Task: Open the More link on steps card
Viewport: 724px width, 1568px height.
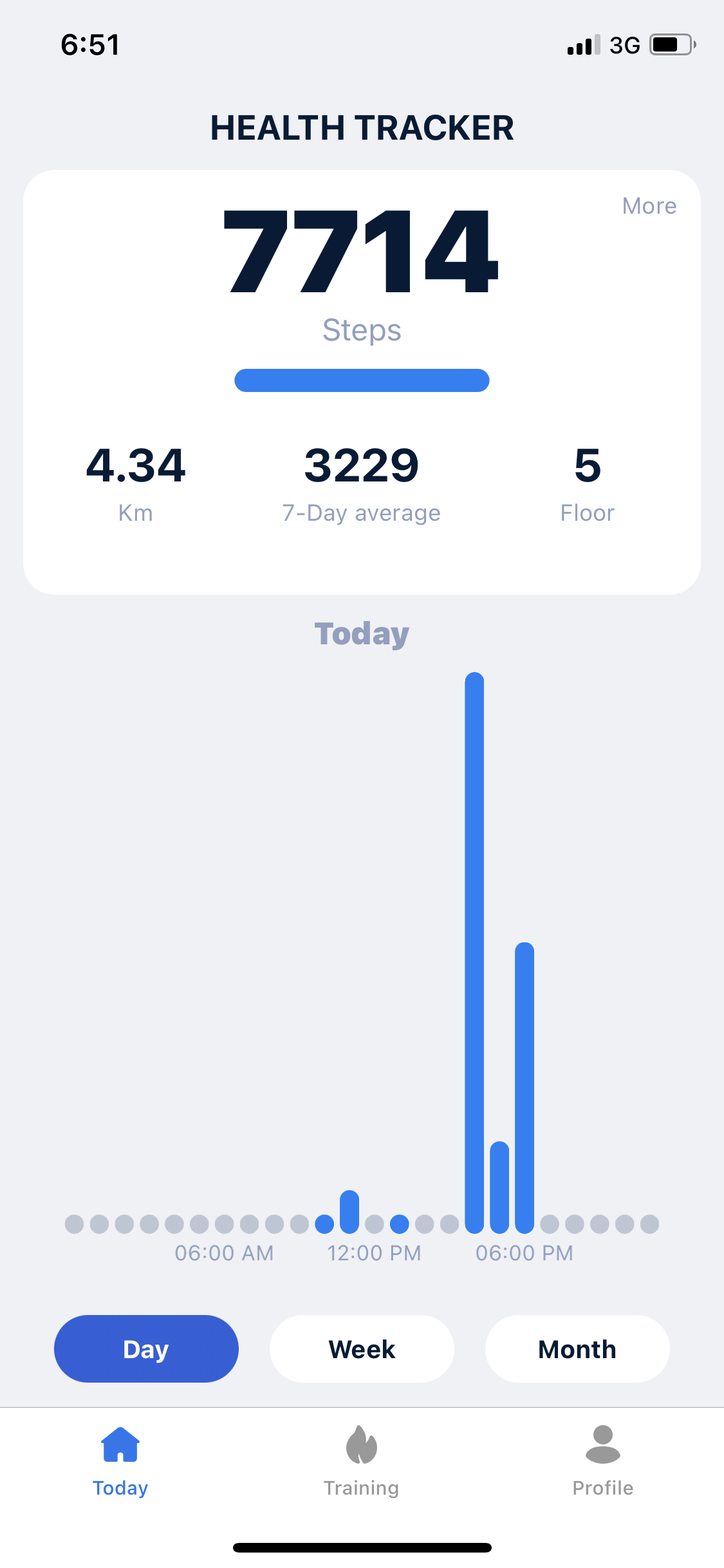Action: coord(649,206)
